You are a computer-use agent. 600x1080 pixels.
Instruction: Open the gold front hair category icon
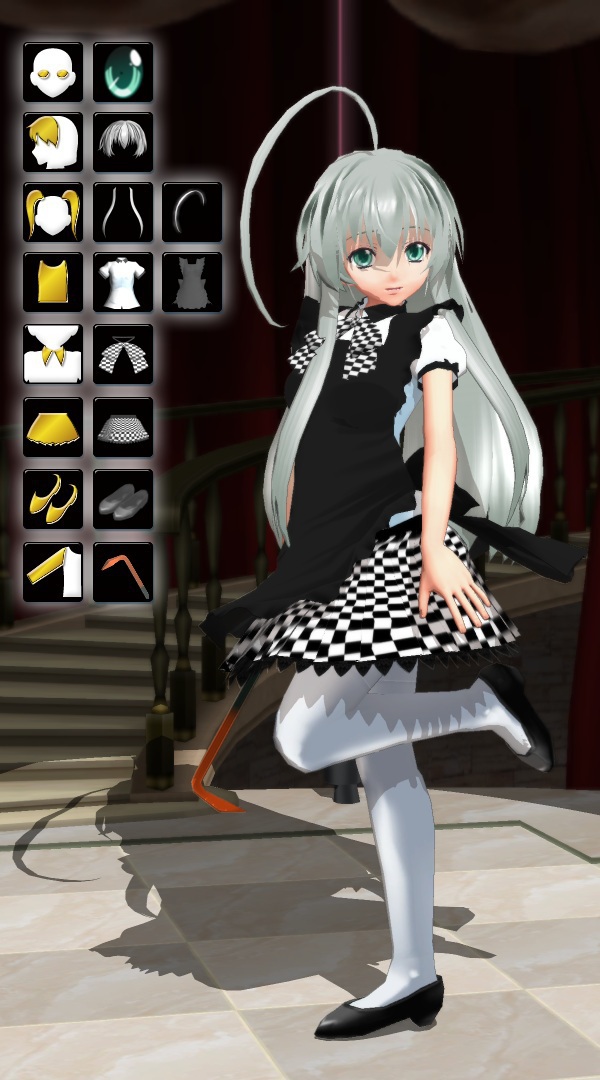click(53, 142)
